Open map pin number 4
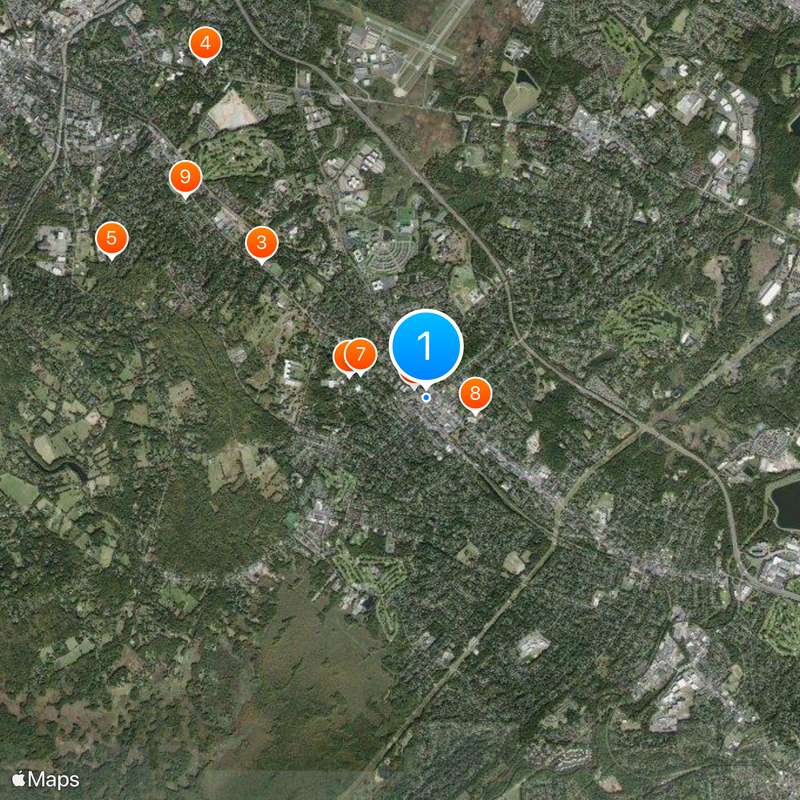The height and width of the screenshot is (800, 800). point(205,44)
